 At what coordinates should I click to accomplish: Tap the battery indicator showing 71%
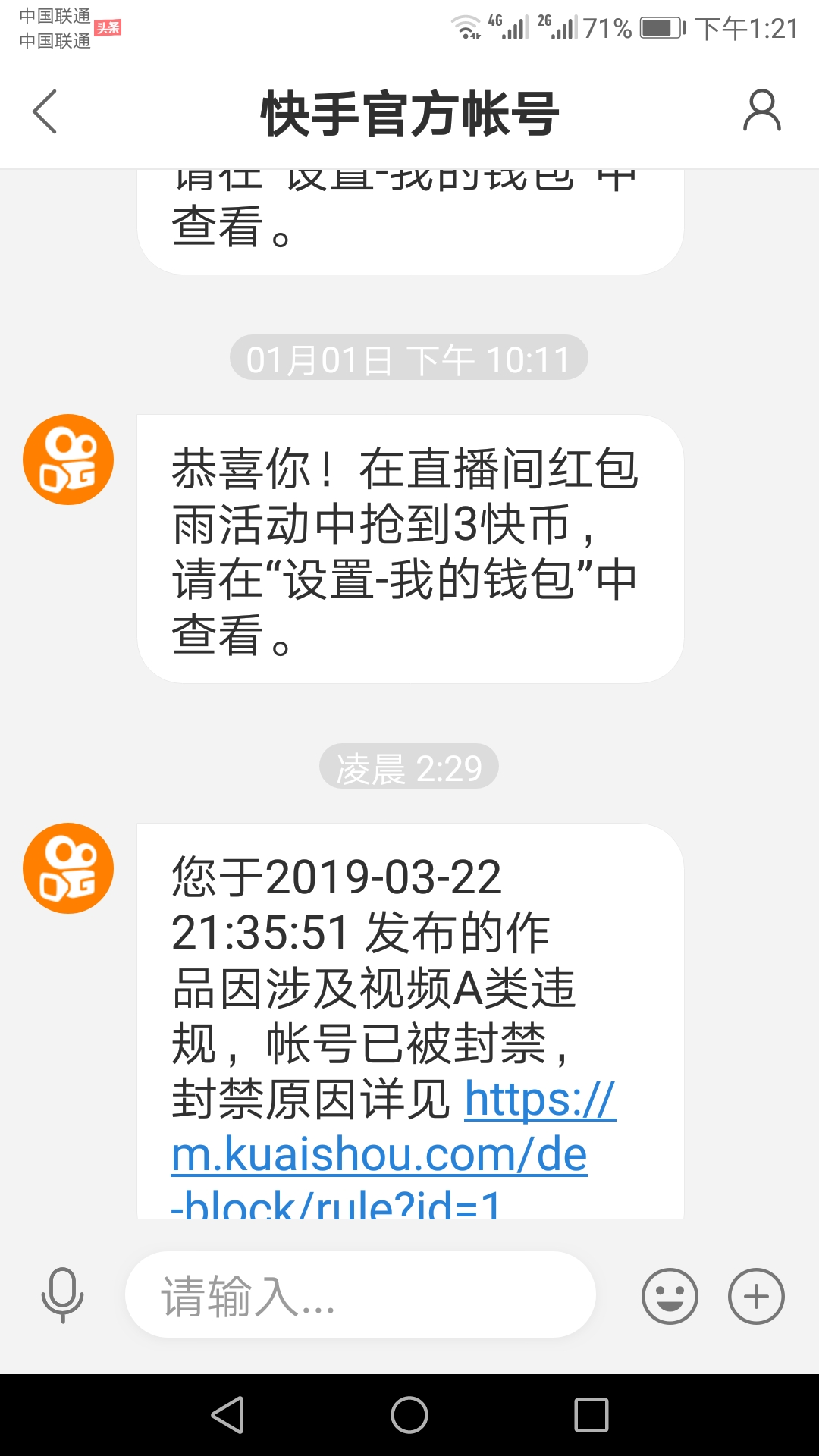(655, 25)
